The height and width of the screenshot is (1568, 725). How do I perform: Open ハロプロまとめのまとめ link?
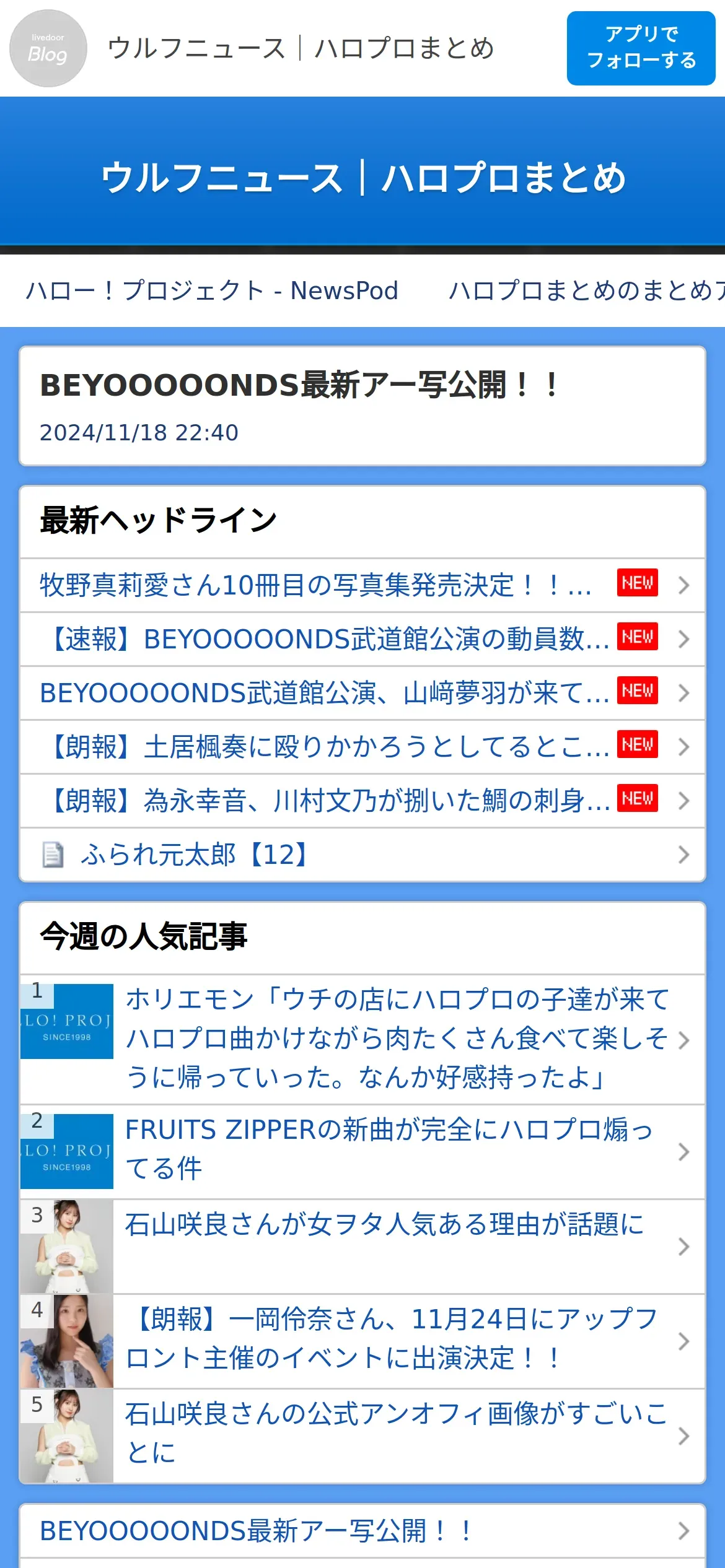[x=586, y=290]
